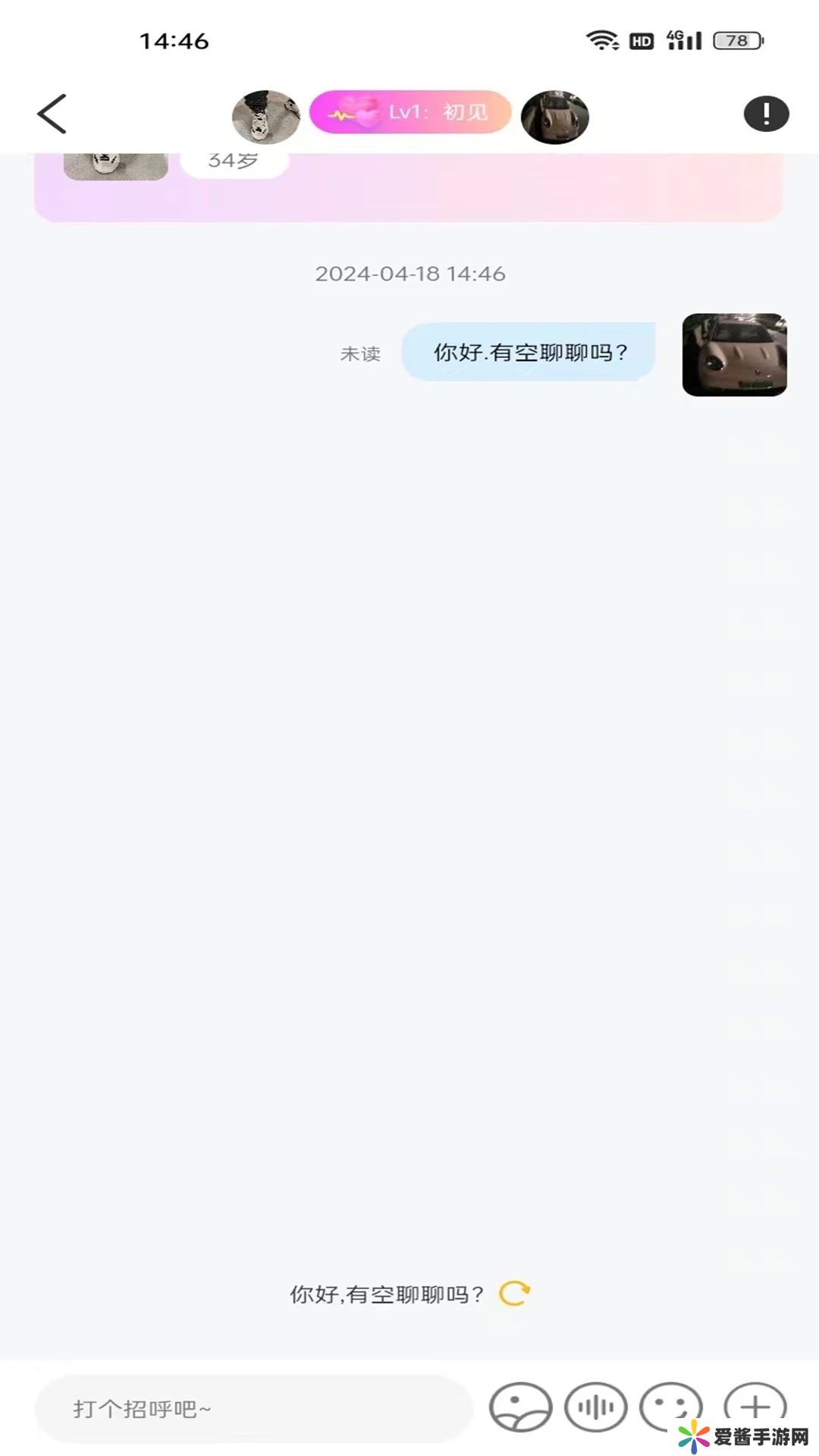Send suggested greeting 你好,有空聊聊吗?
This screenshot has height=1456, width=819.
387,1294
